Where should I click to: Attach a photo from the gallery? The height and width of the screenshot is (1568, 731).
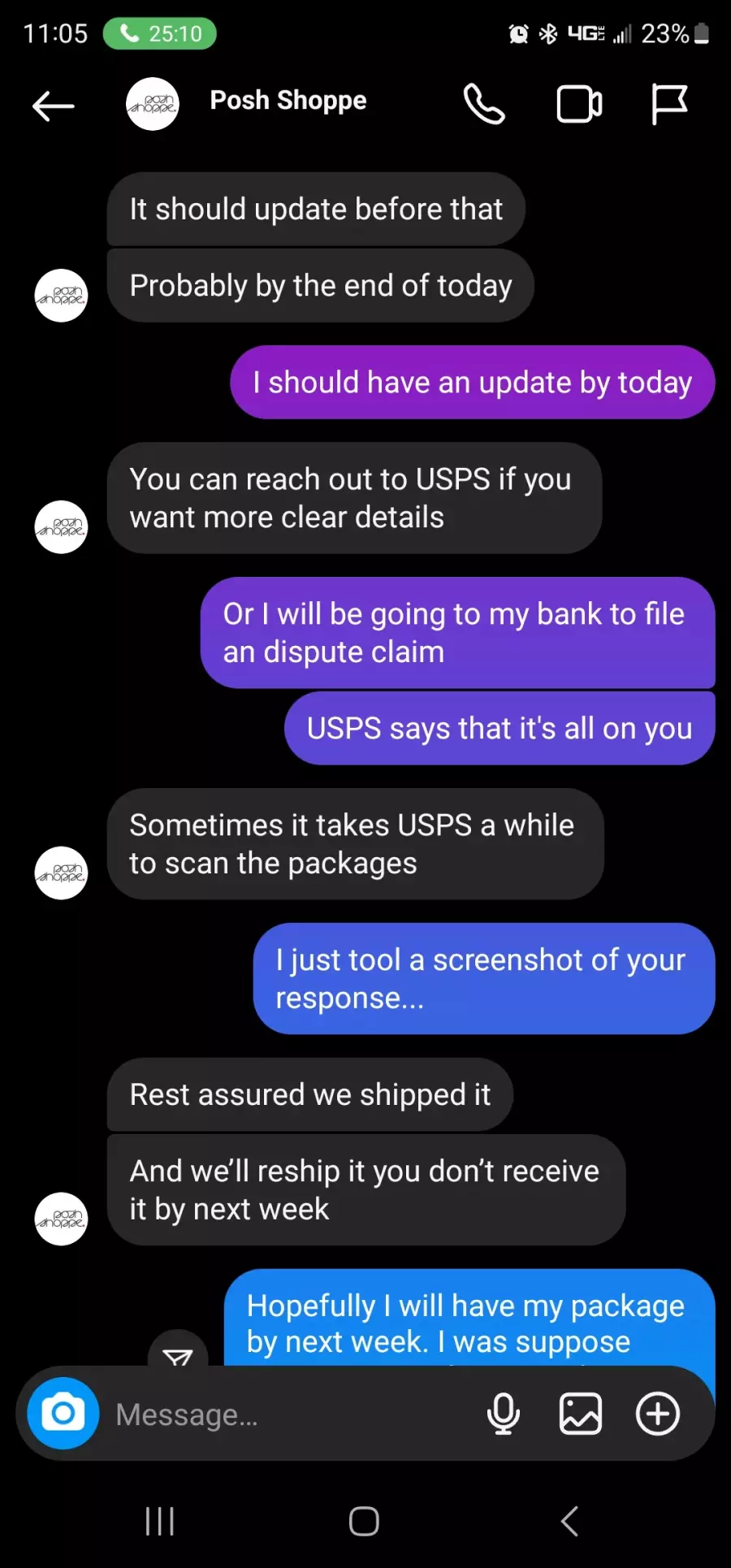[x=581, y=1414]
